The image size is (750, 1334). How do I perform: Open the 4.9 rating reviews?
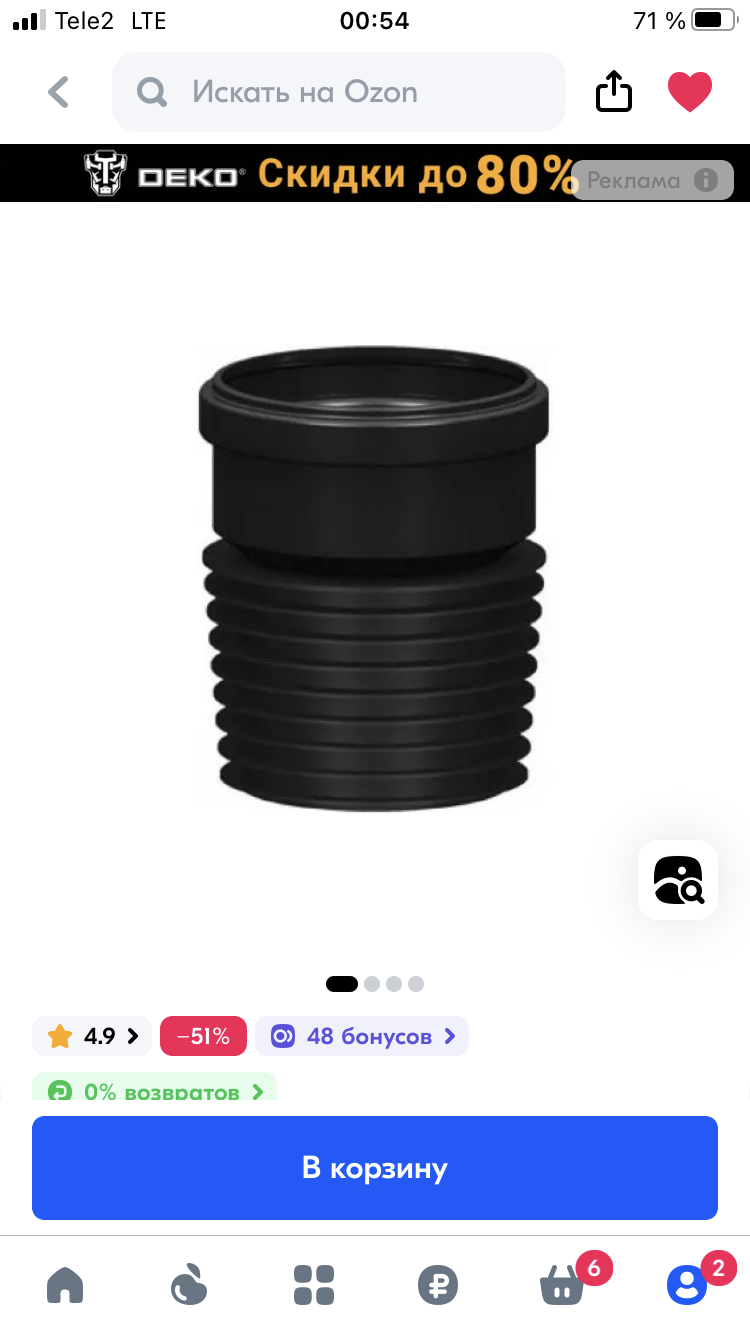pyautogui.click(x=92, y=1036)
